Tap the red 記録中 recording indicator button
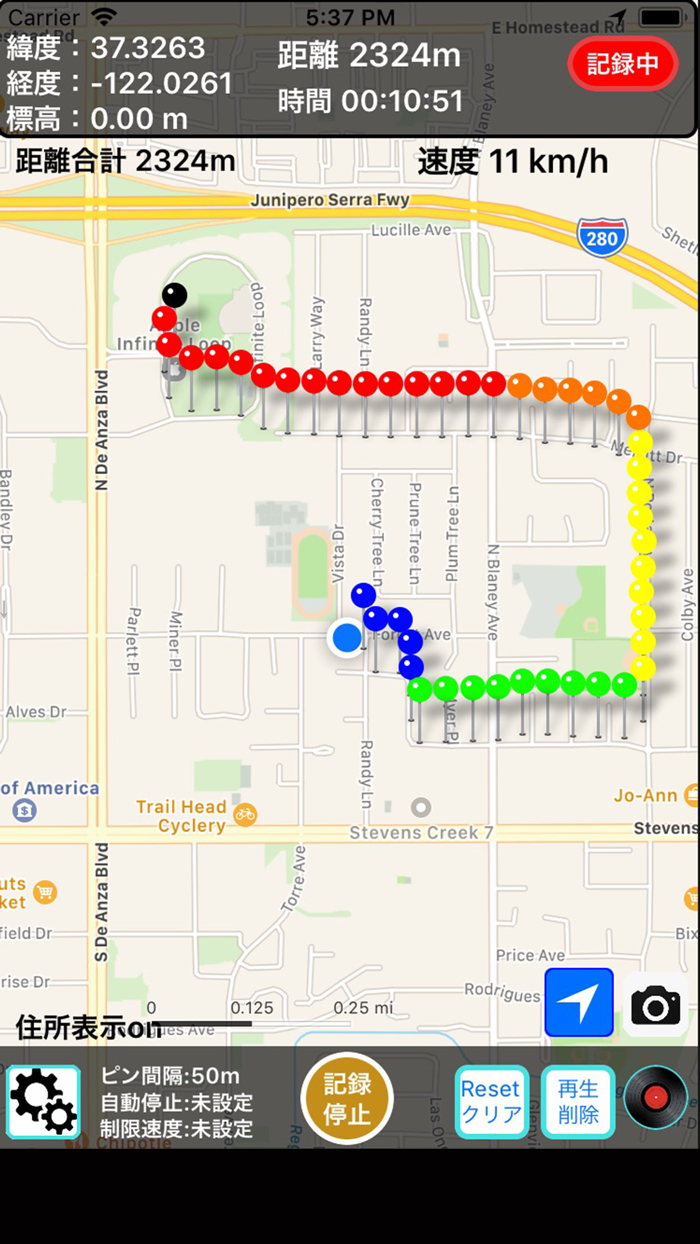This screenshot has height=1244, width=700. pos(622,64)
